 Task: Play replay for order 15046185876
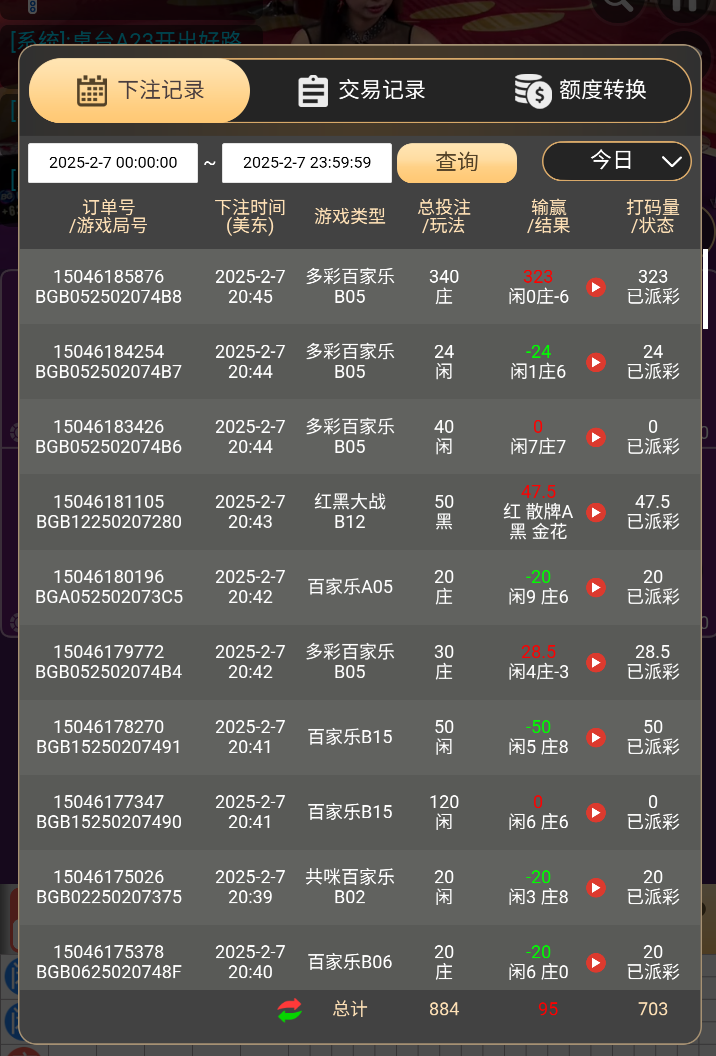(596, 287)
